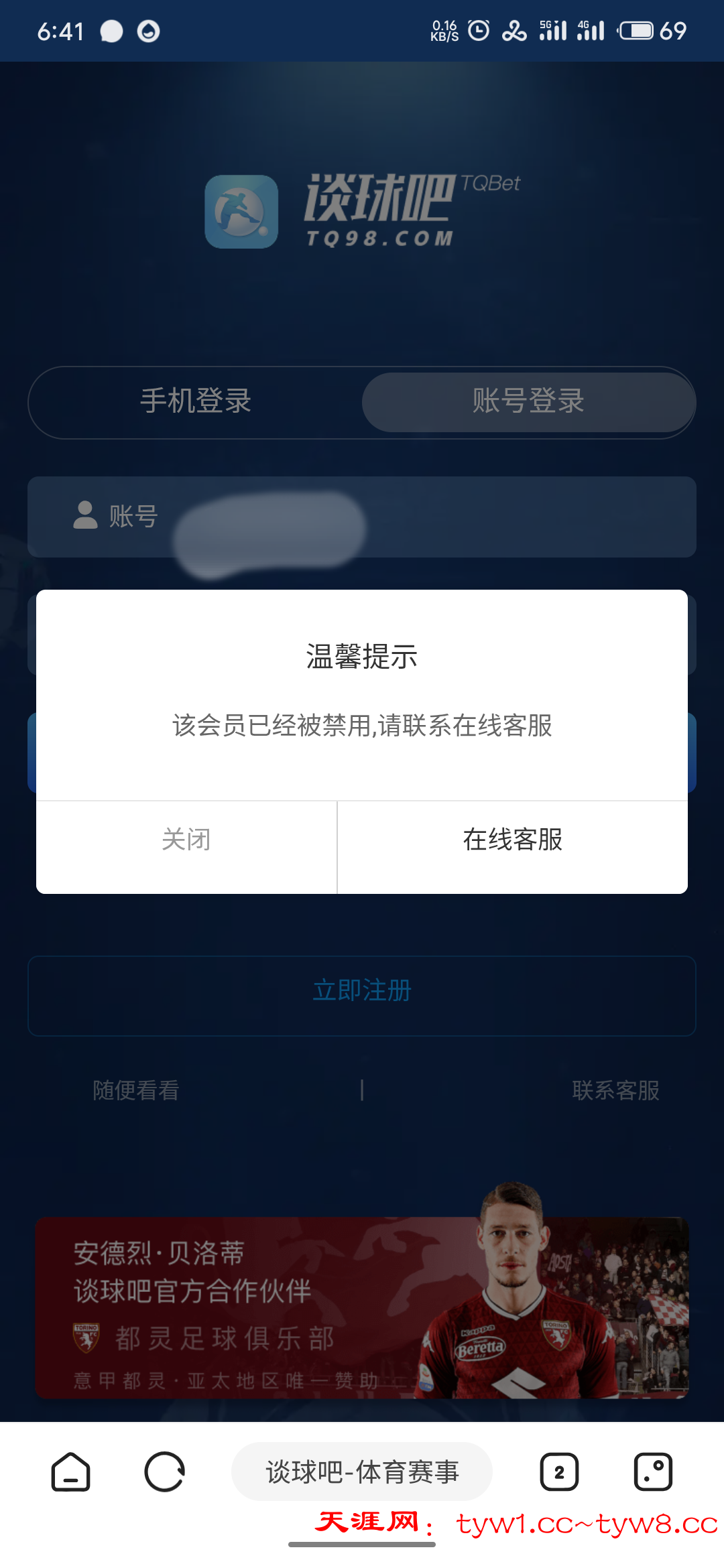
Task: Reload the current page
Action: click(164, 1472)
